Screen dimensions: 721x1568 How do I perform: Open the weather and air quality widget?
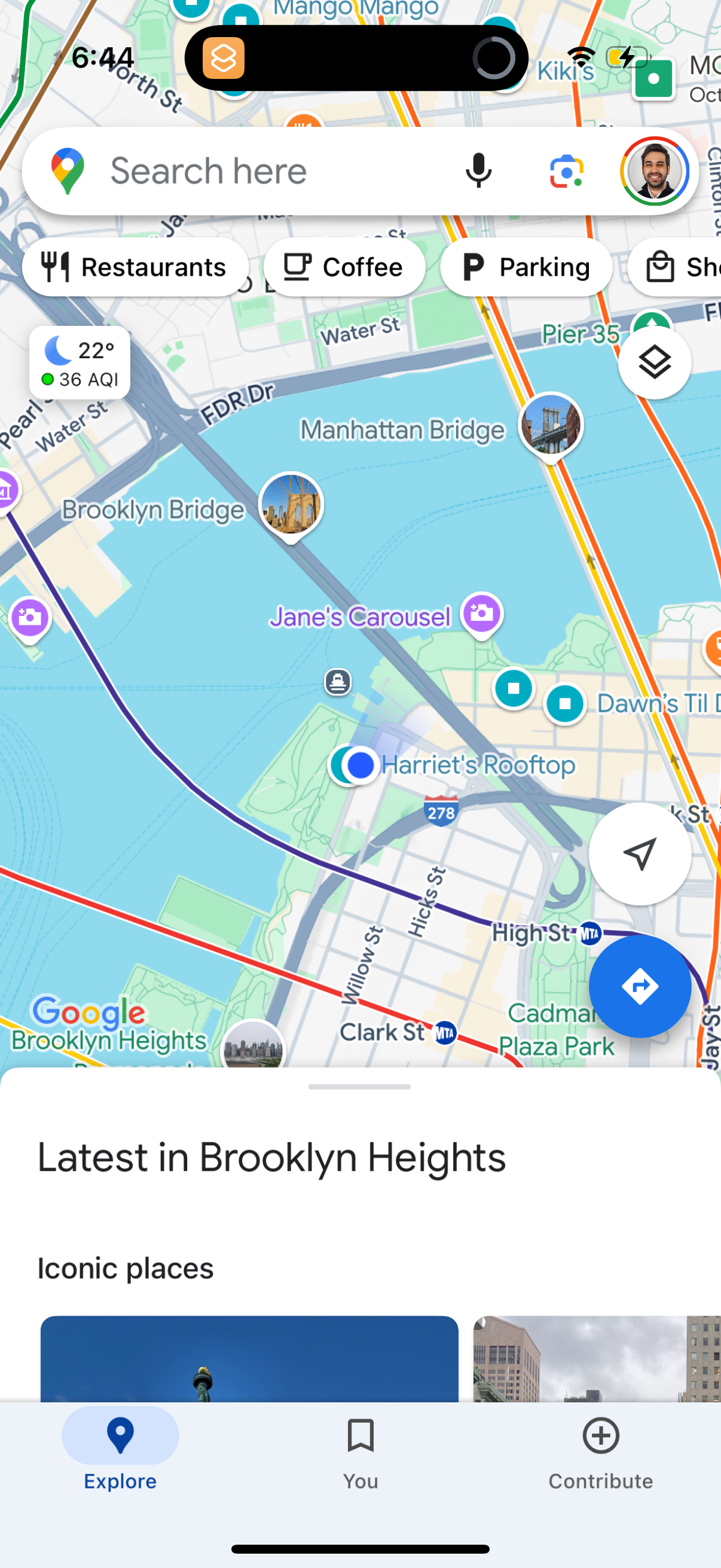pyautogui.click(x=79, y=362)
